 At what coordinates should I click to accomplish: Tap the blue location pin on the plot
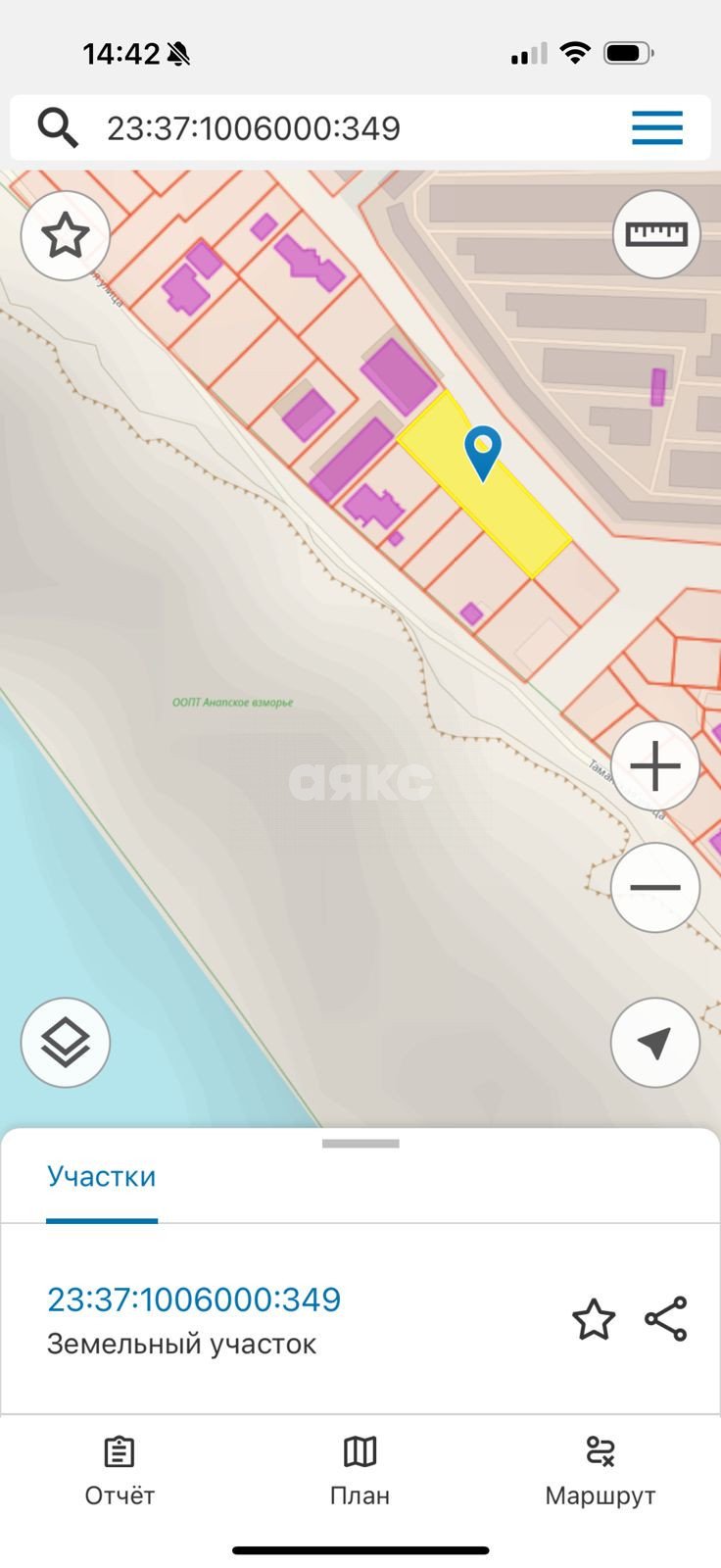(x=482, y=451)
